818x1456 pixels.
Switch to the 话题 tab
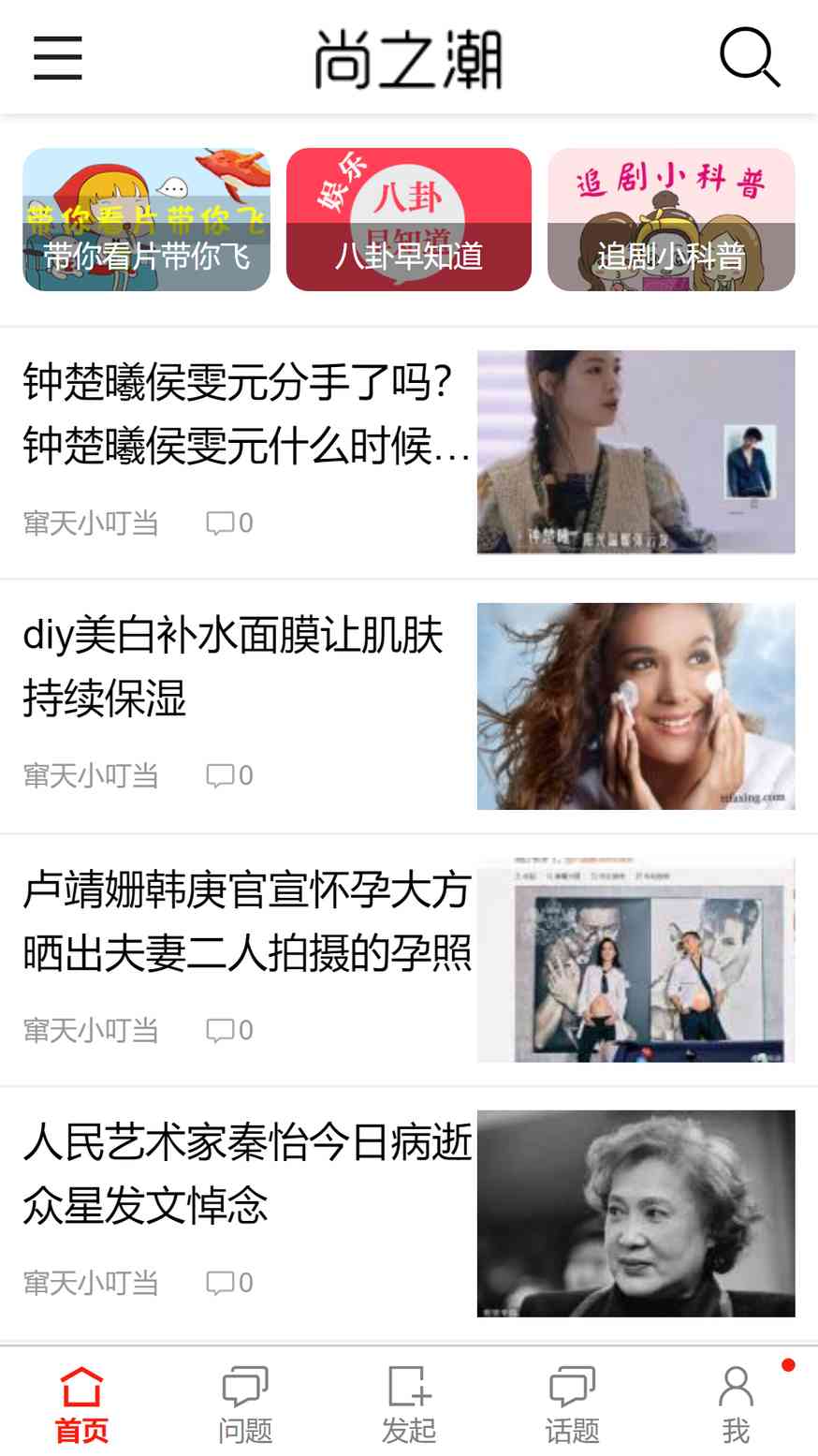click(x=572, y=1404)
